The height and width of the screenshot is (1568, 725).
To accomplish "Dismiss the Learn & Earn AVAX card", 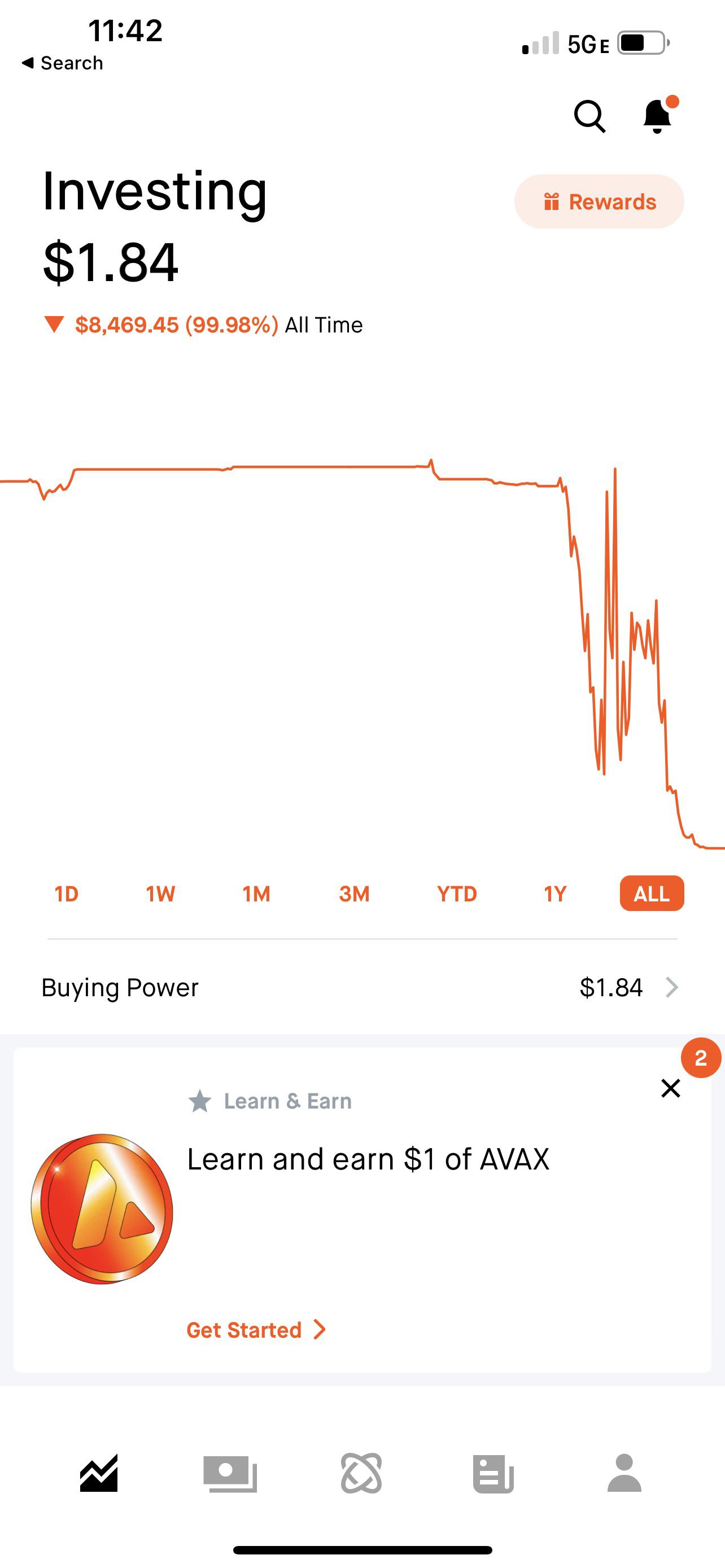I will click(670, 1088).
